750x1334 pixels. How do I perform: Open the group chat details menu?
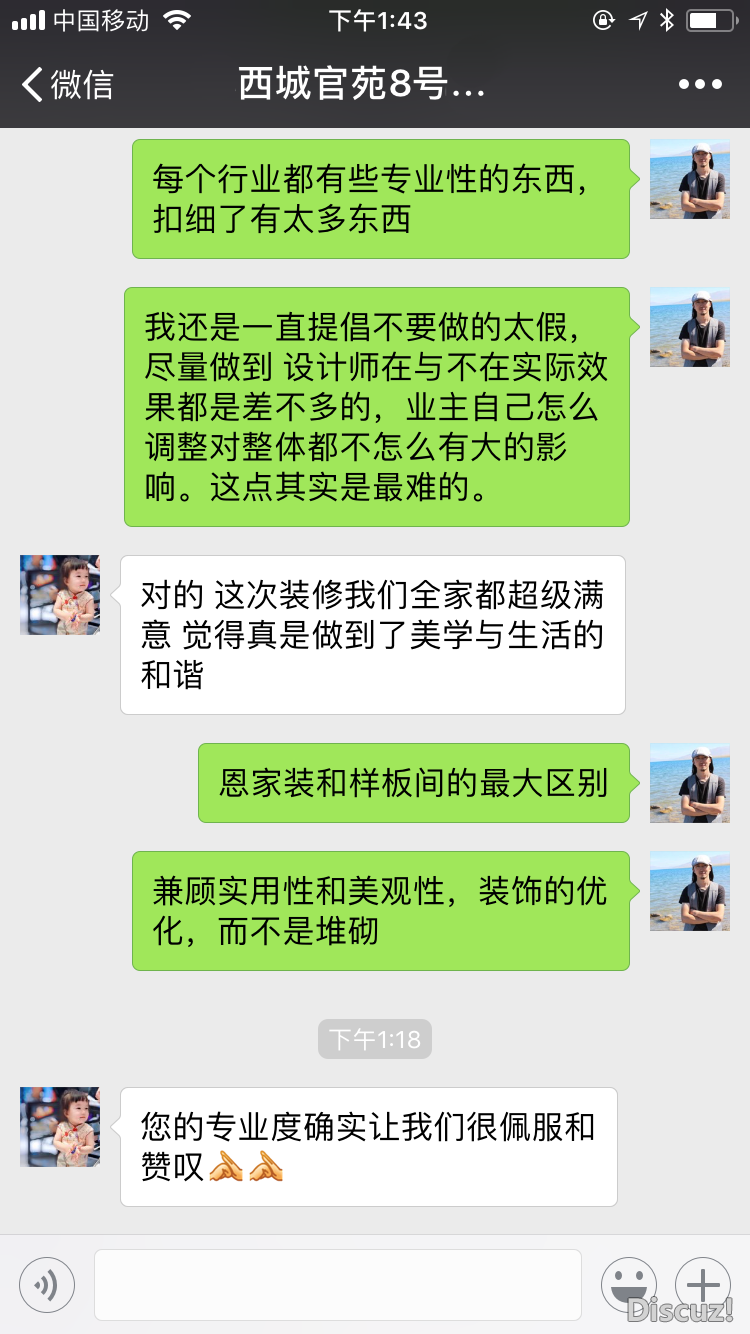[699, 84]
